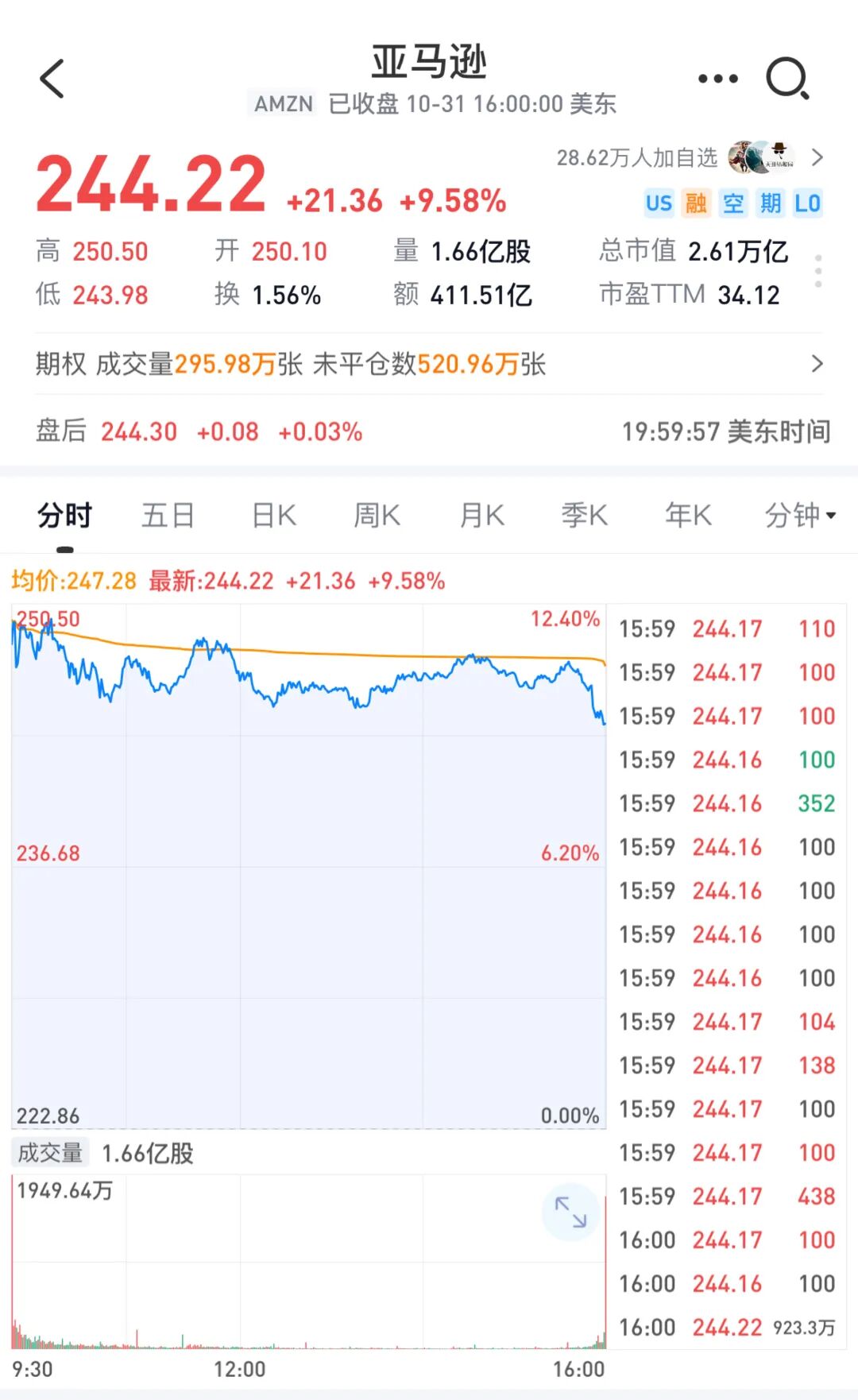Expand the chart to full screen
Image resolution: width=858 pixels, height=1400 pixels.
pyautogui.click(x=570, y=1212)
